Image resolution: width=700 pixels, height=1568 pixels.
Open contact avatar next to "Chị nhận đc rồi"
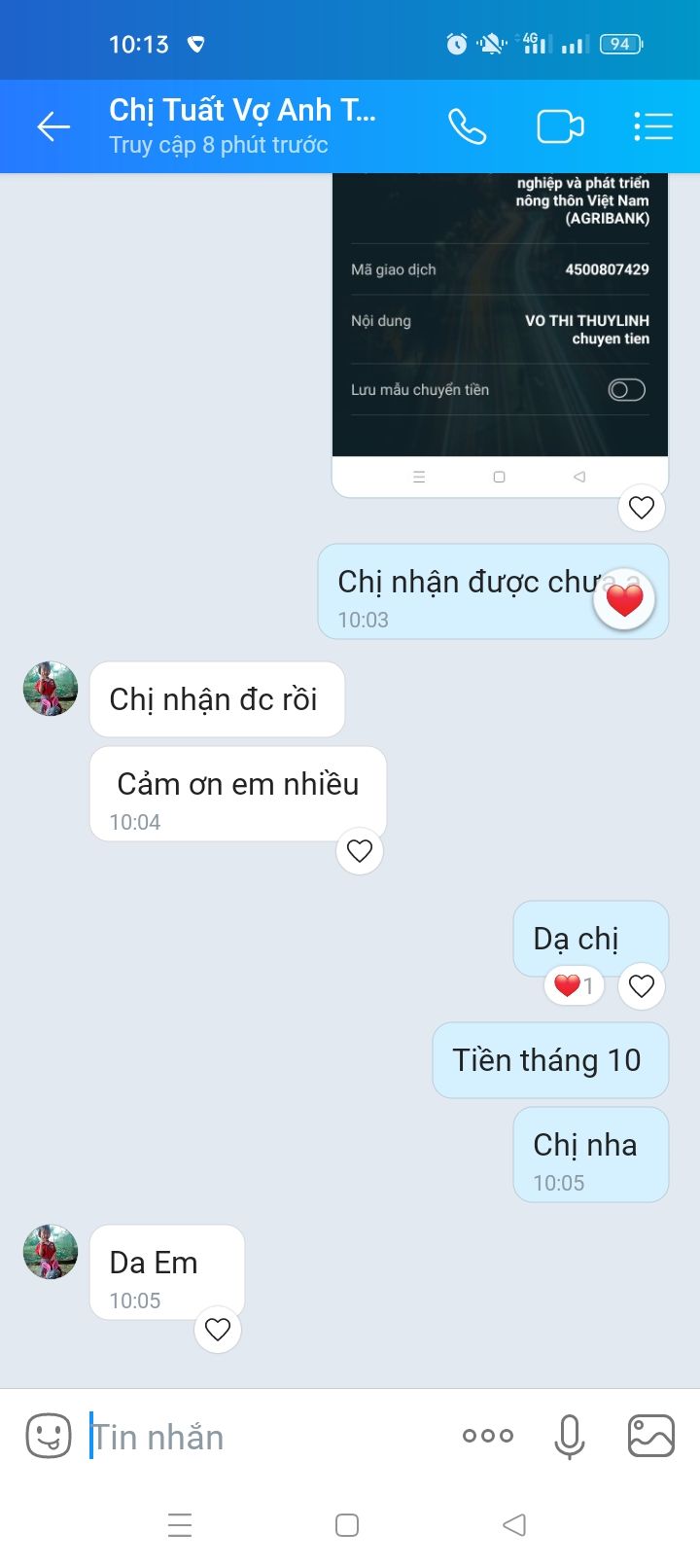click(51, 689)
